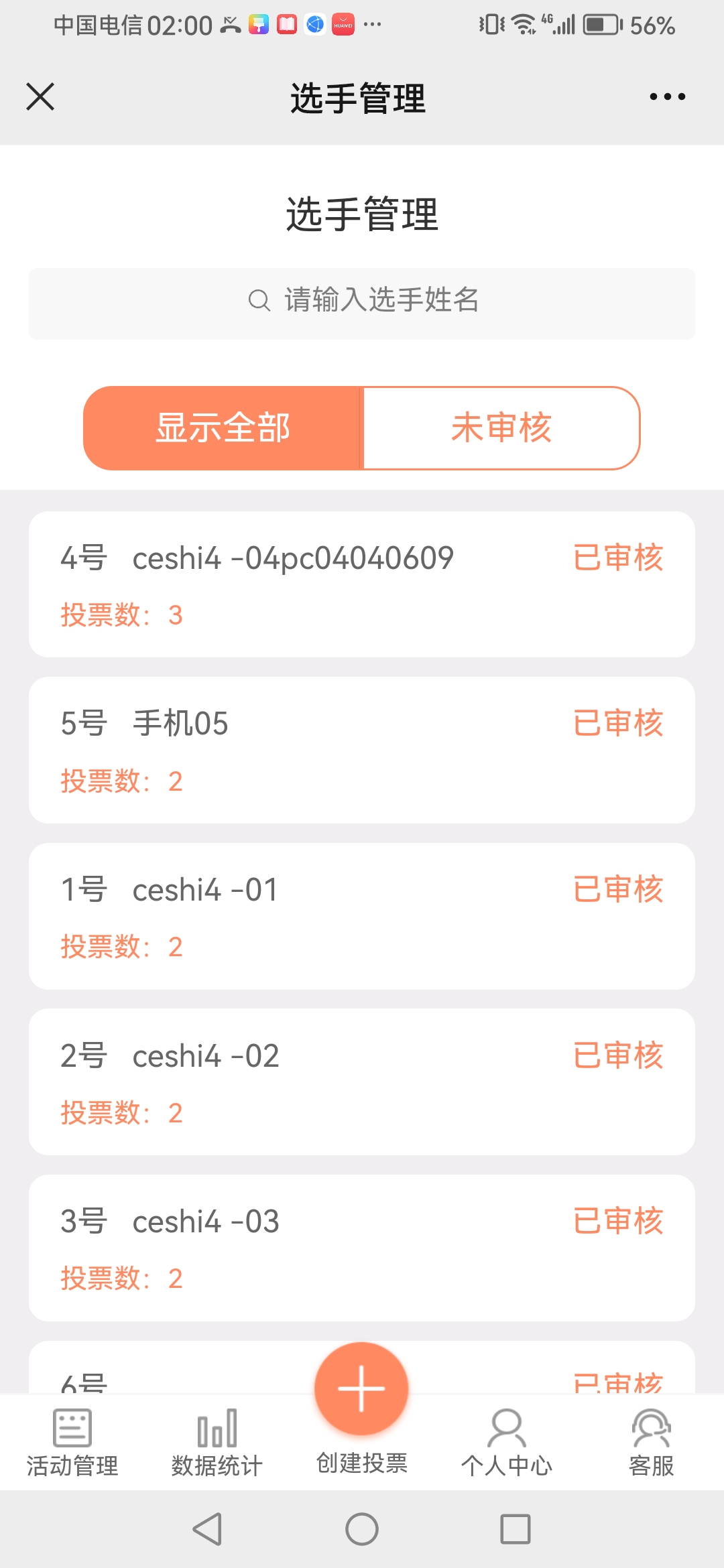This screenshot has width=724, height=1568.
Task: Open contestant 1号 ceshi4 -01
Action: click(x=362, y=916)
